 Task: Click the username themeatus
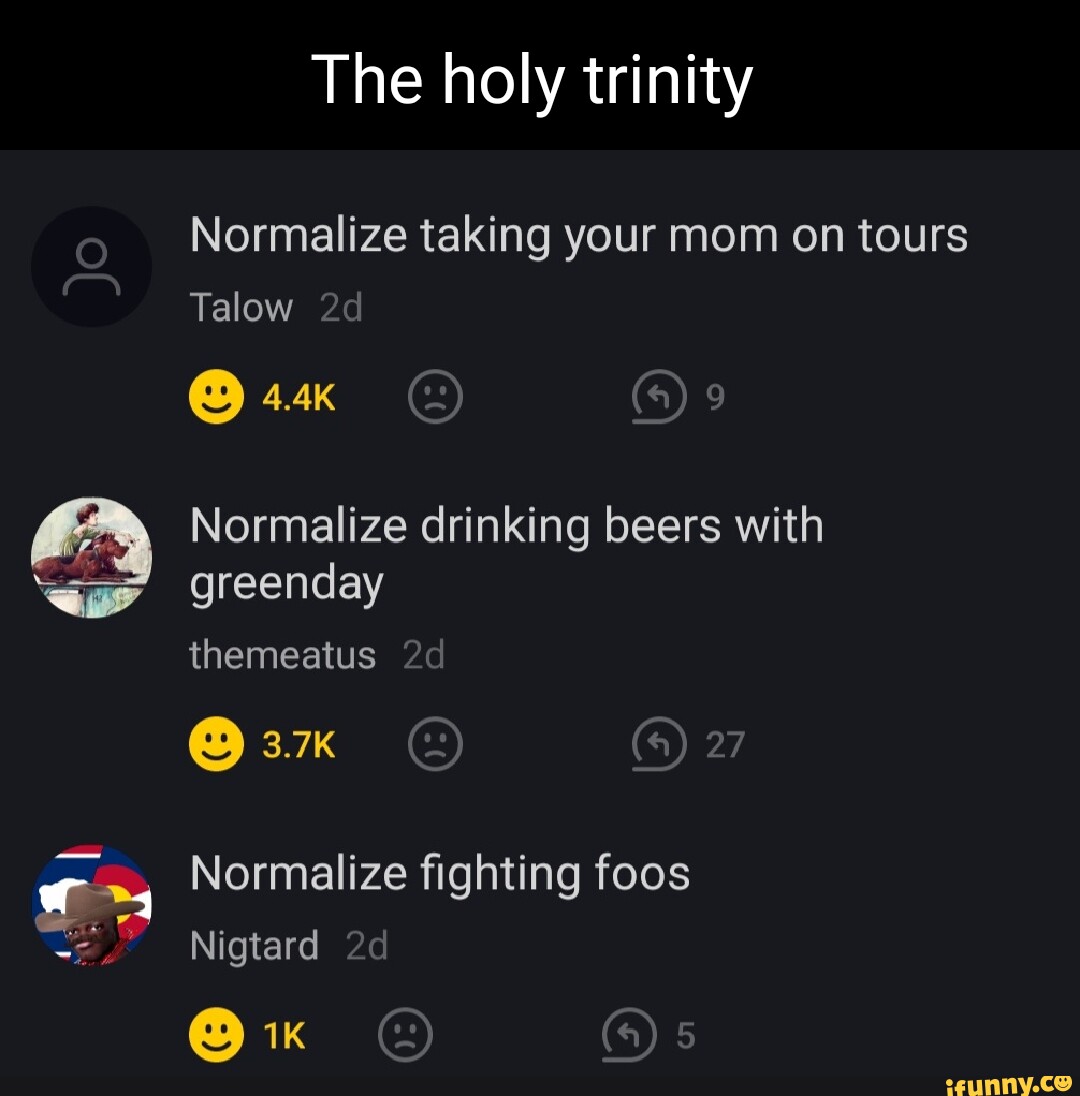click(x=282, y=655)
